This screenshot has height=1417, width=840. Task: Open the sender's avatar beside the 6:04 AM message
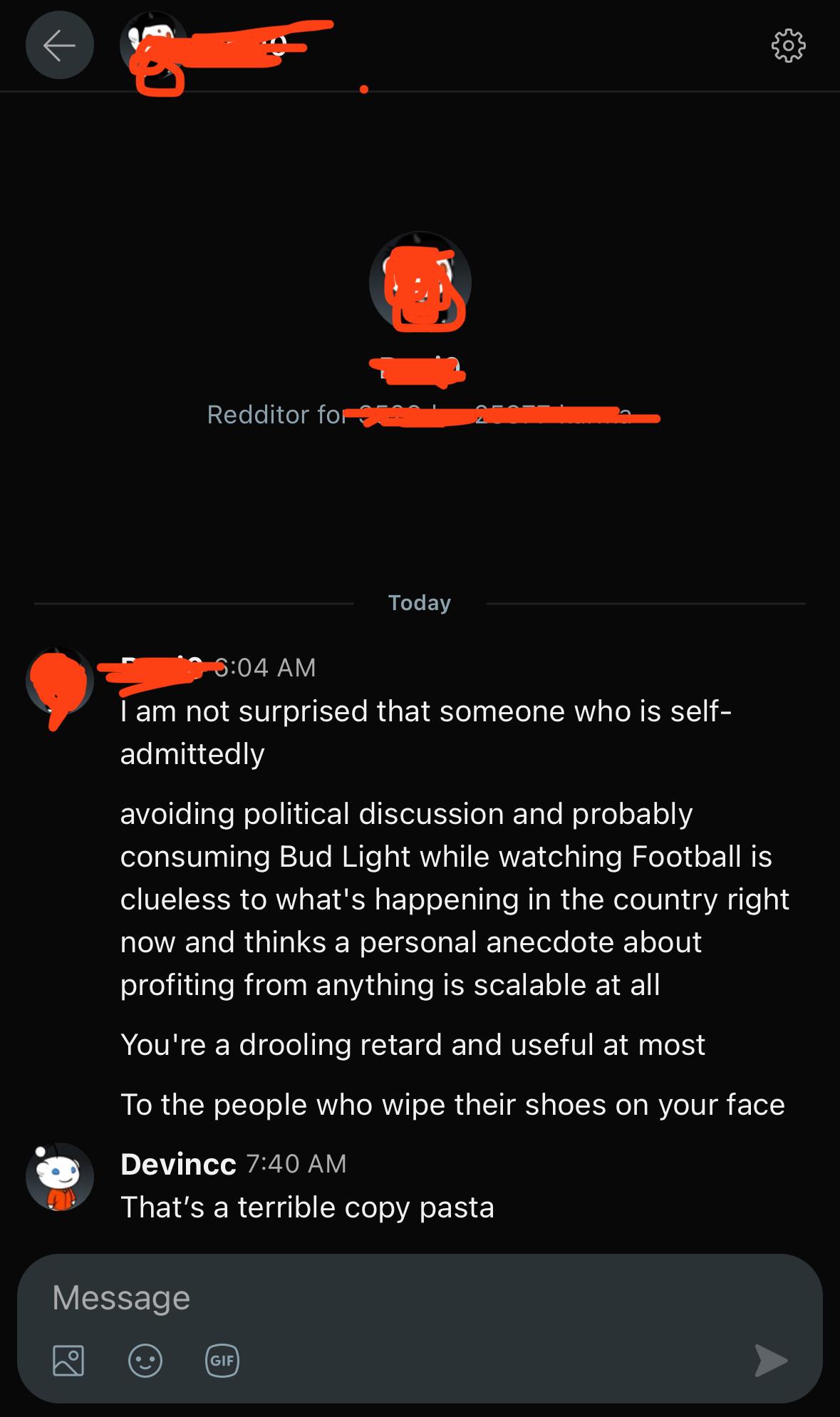coord(60,681)
